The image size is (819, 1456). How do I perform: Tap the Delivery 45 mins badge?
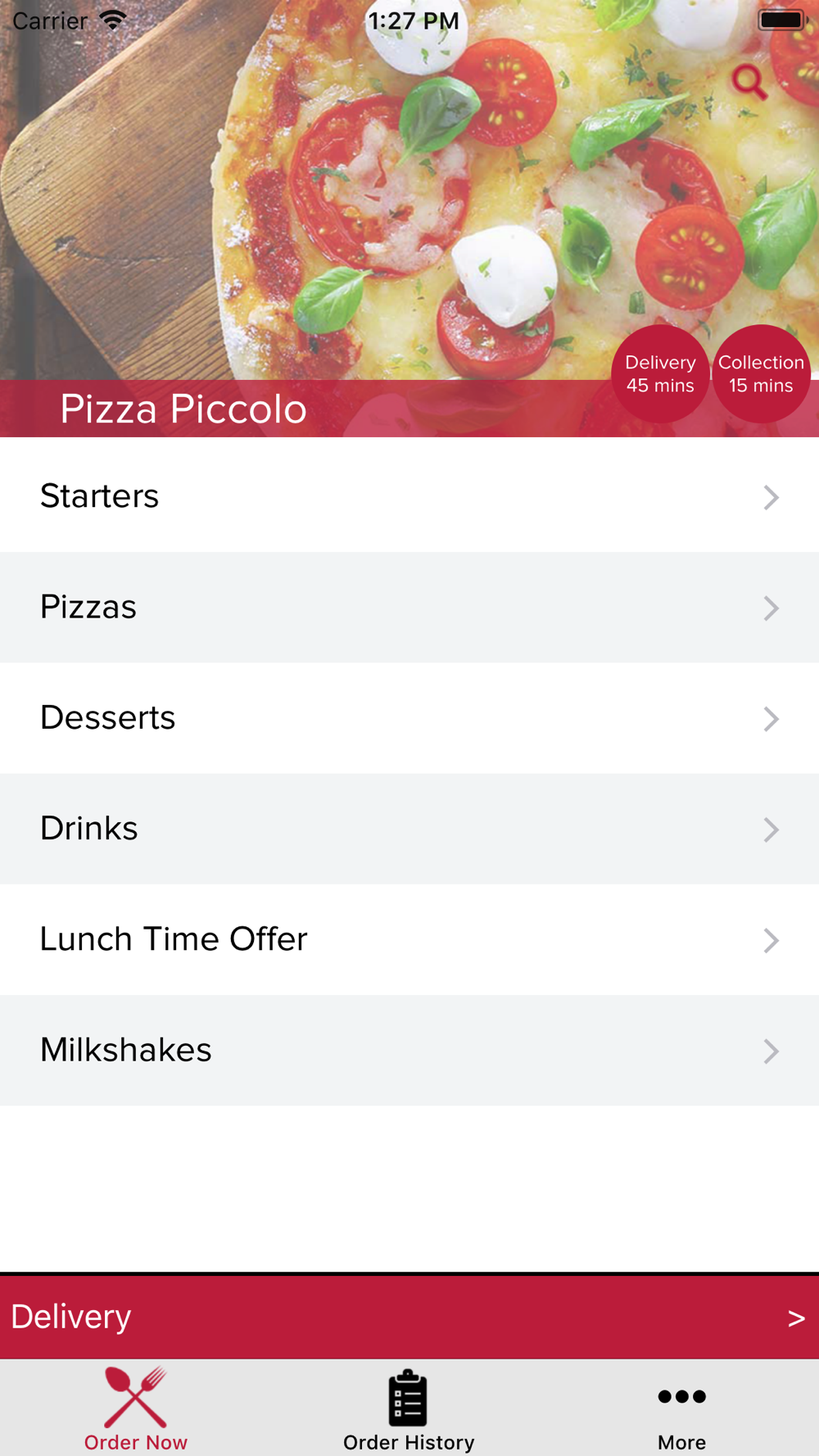[x=660, y=373]
